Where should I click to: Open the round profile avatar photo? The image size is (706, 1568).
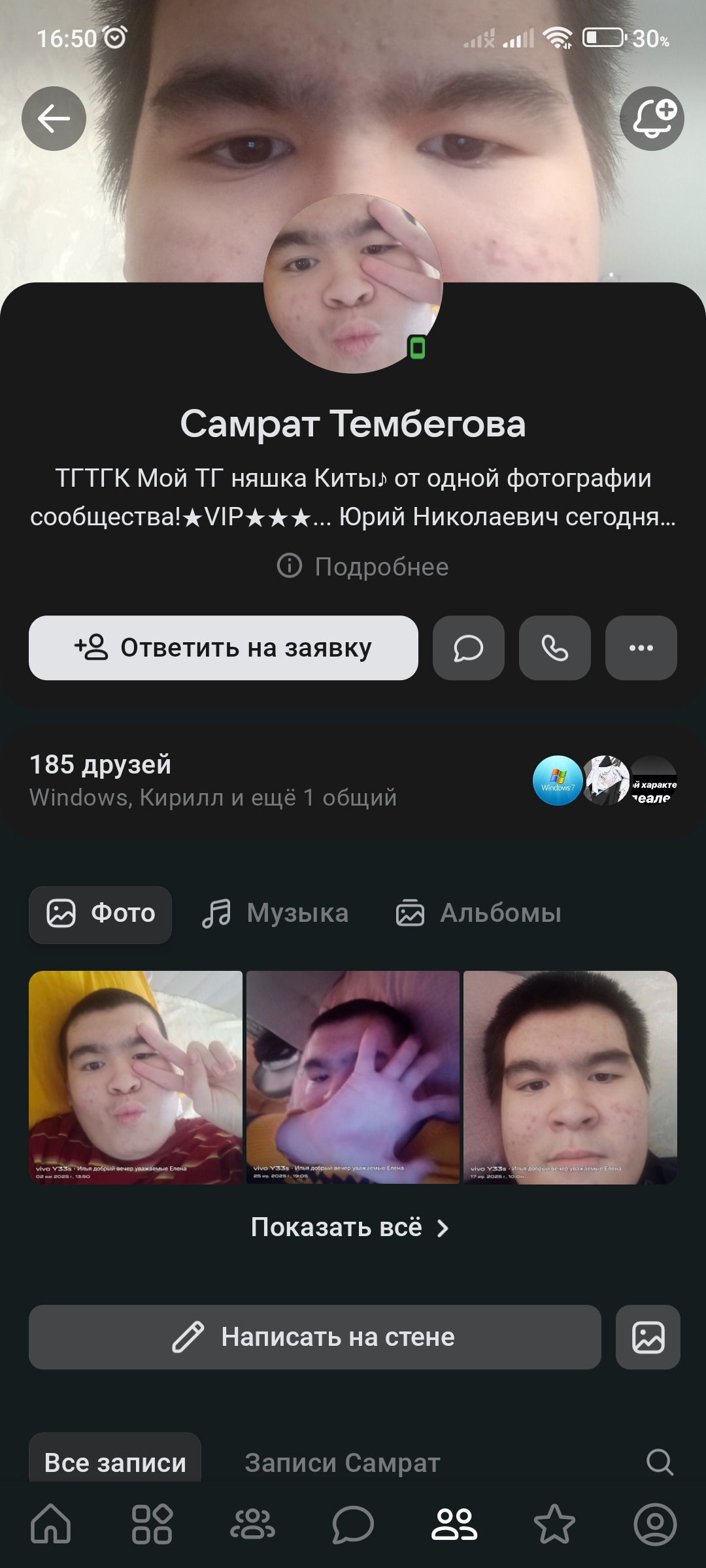(x=353, y=284)
